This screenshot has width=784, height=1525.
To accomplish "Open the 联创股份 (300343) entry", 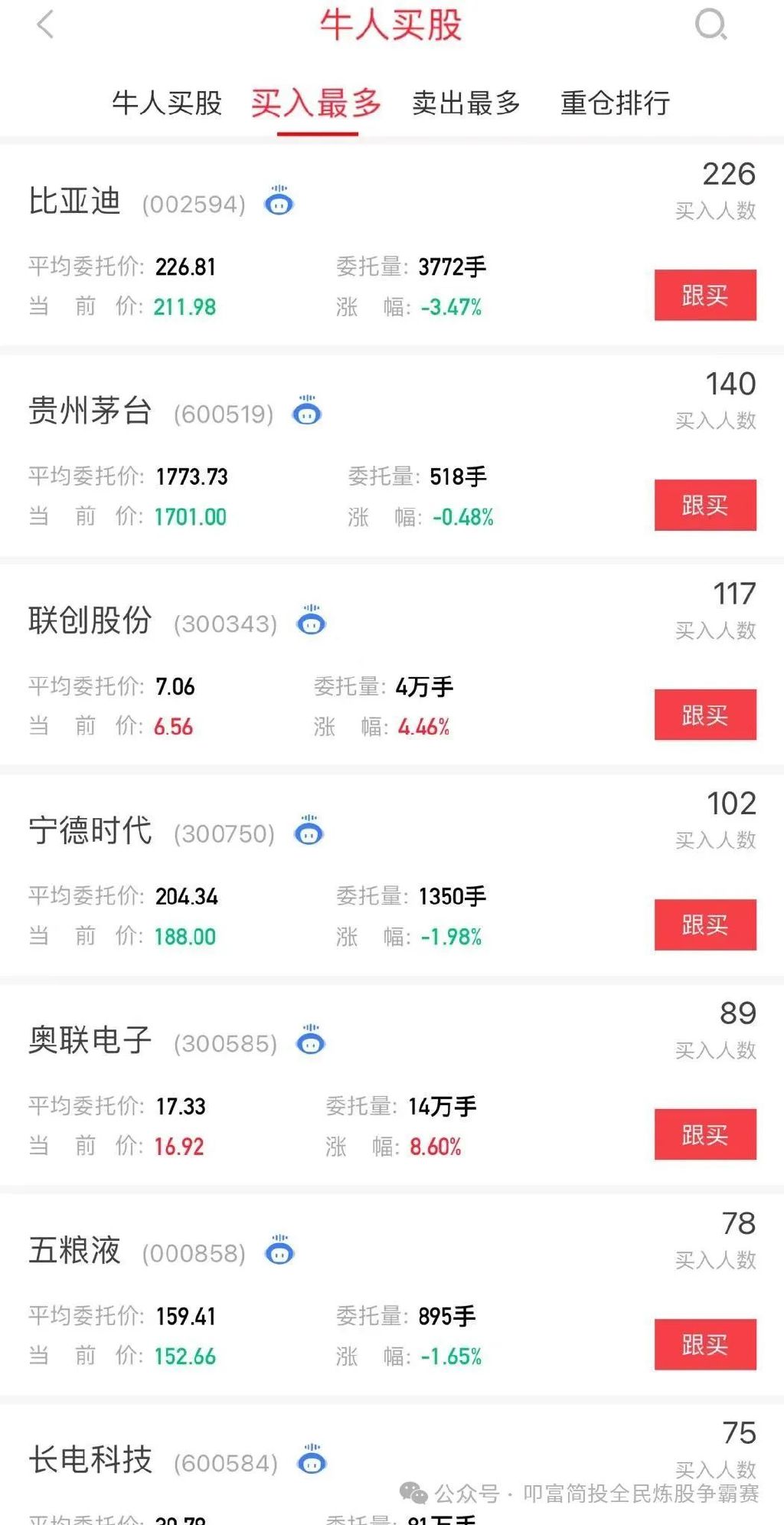I will [x=90, y=621].
